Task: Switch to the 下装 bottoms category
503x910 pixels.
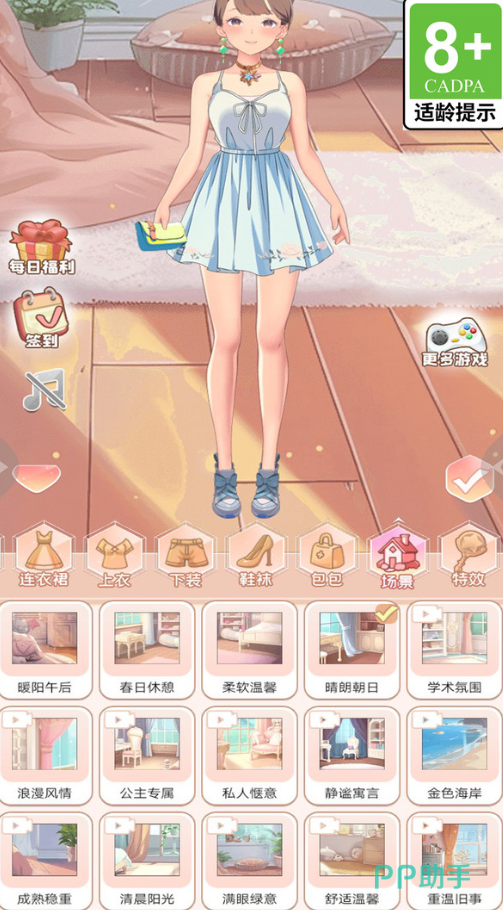Action: pos(185,557)
